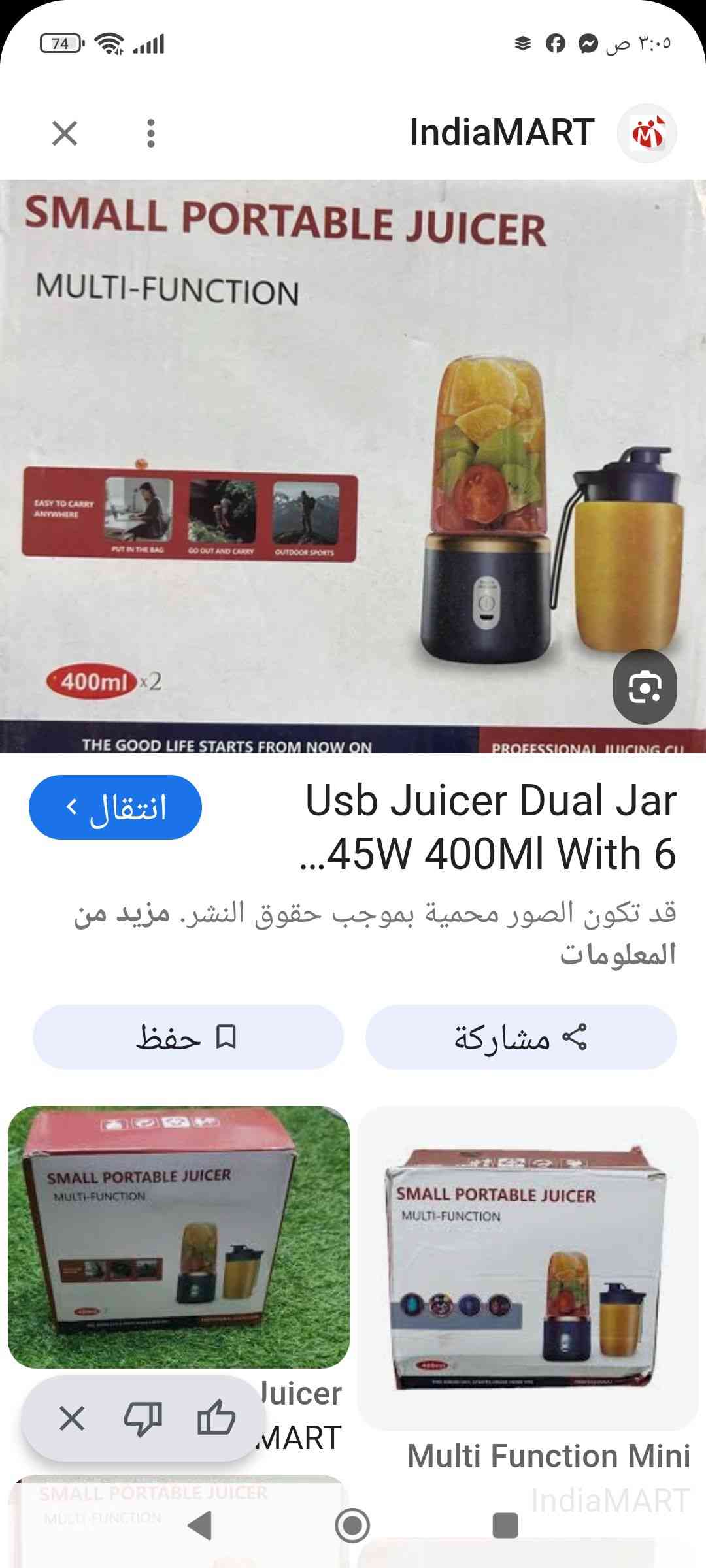The image size is (706, 1568).
Task: Open the IndiaMART source logo
Action: pyautogui.click(x=647, y=133)
